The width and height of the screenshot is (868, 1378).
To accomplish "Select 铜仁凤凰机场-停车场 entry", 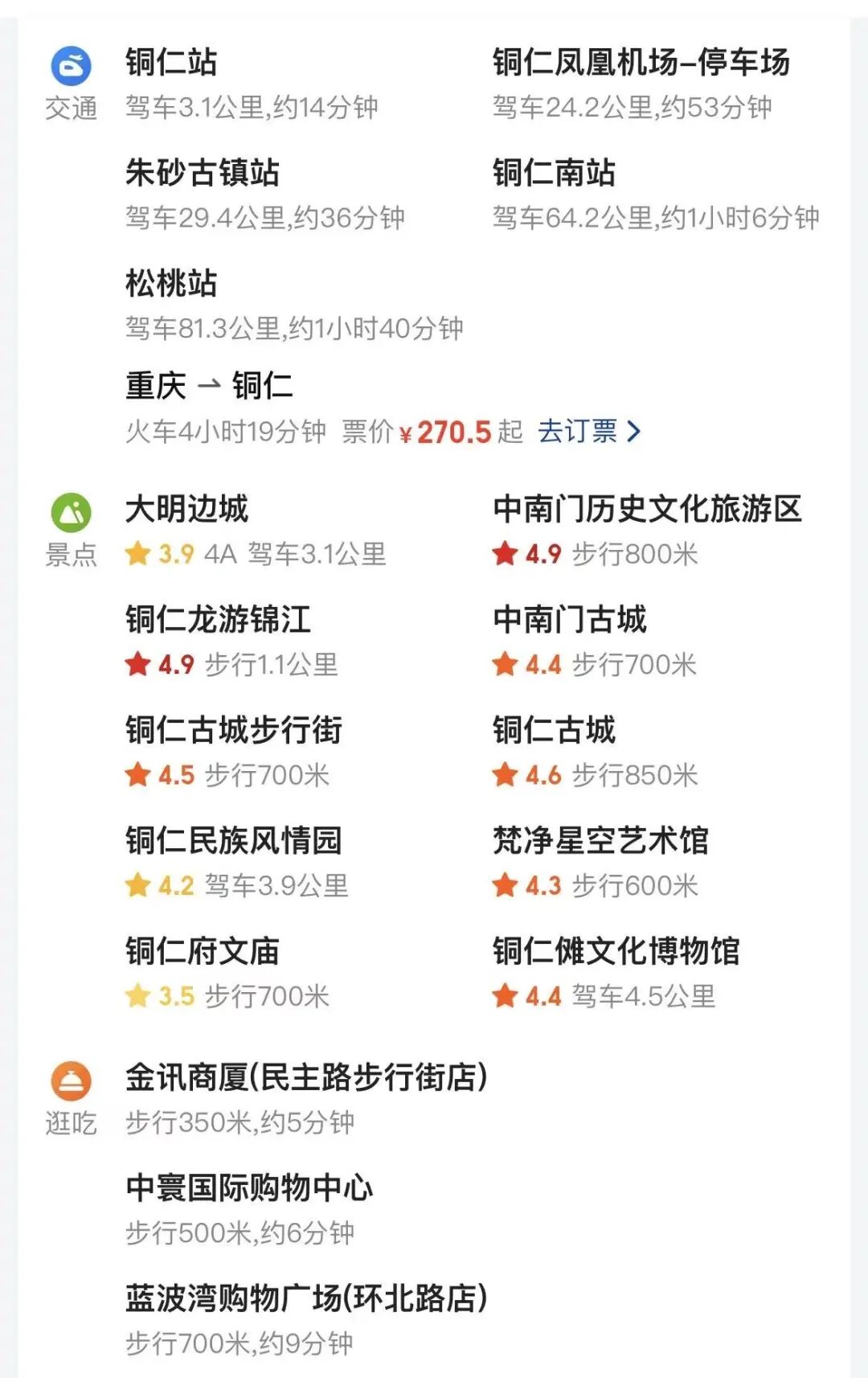I will [641, 63].
